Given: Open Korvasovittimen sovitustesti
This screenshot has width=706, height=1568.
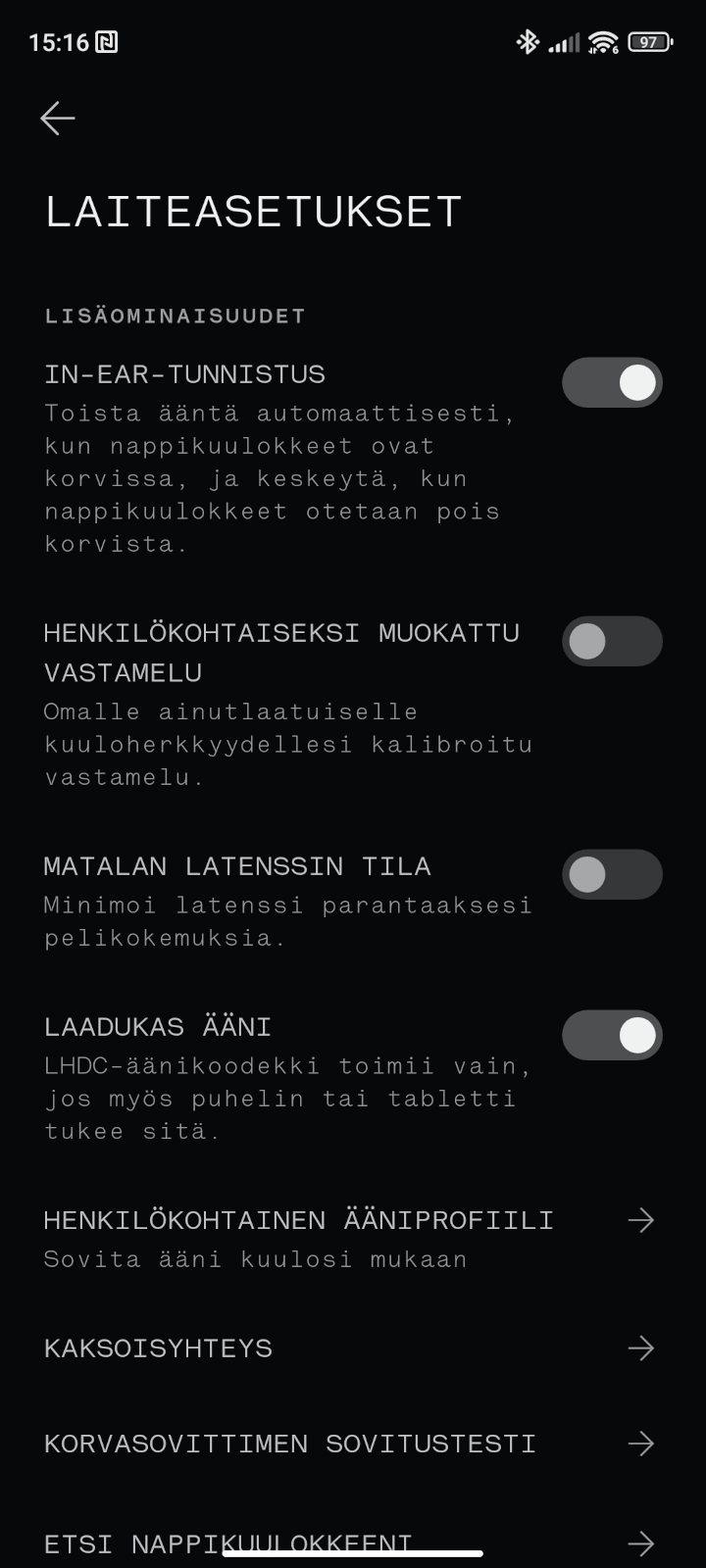Looking at the screenshot, I should pyautogui.click(x=353, y=1444).
